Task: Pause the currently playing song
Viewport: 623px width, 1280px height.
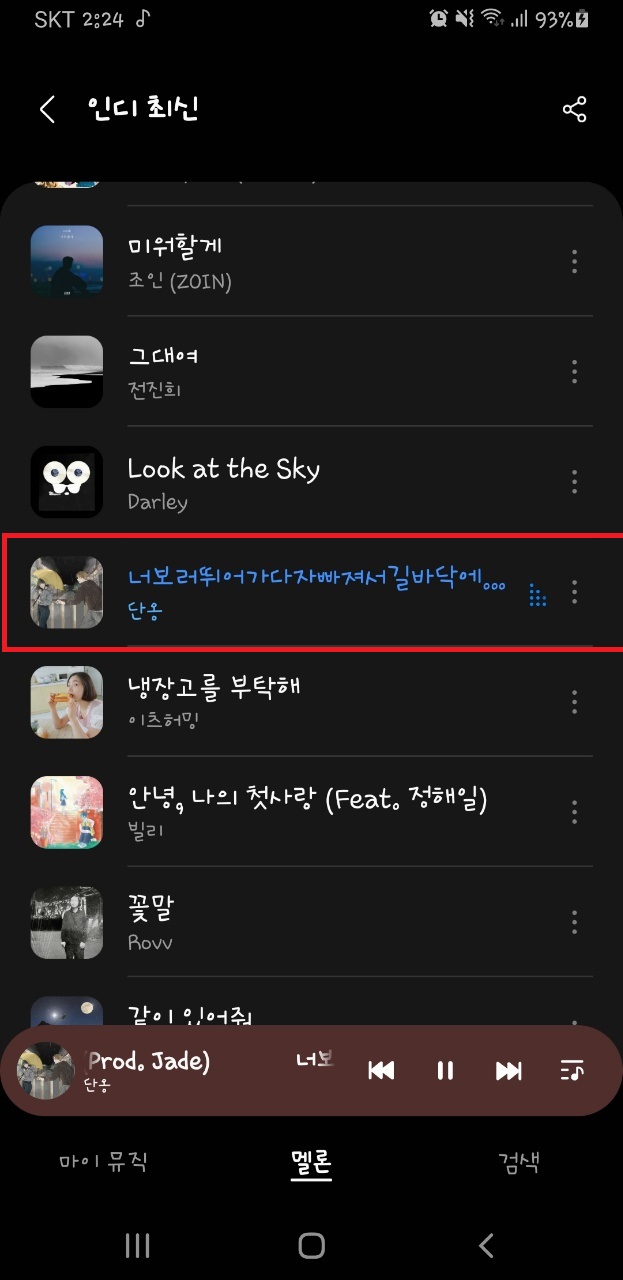Action: coord(445,1071)
